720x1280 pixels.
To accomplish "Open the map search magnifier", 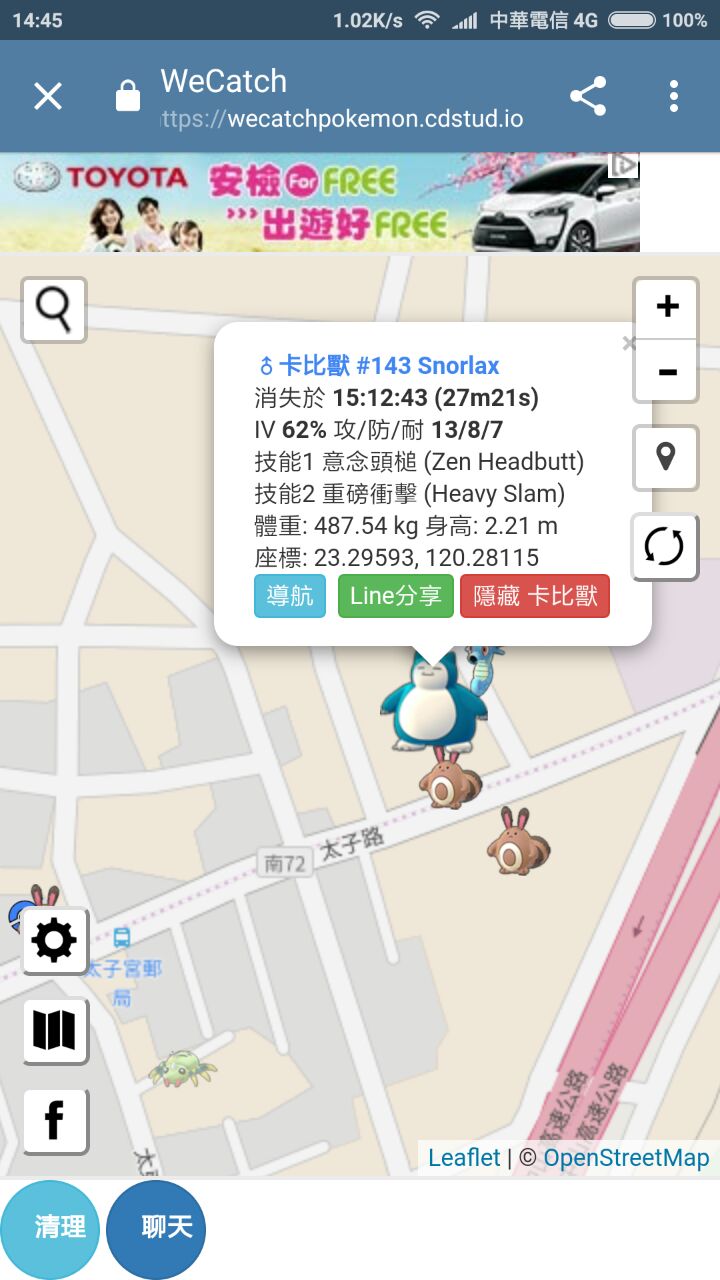I will (54, 310).
